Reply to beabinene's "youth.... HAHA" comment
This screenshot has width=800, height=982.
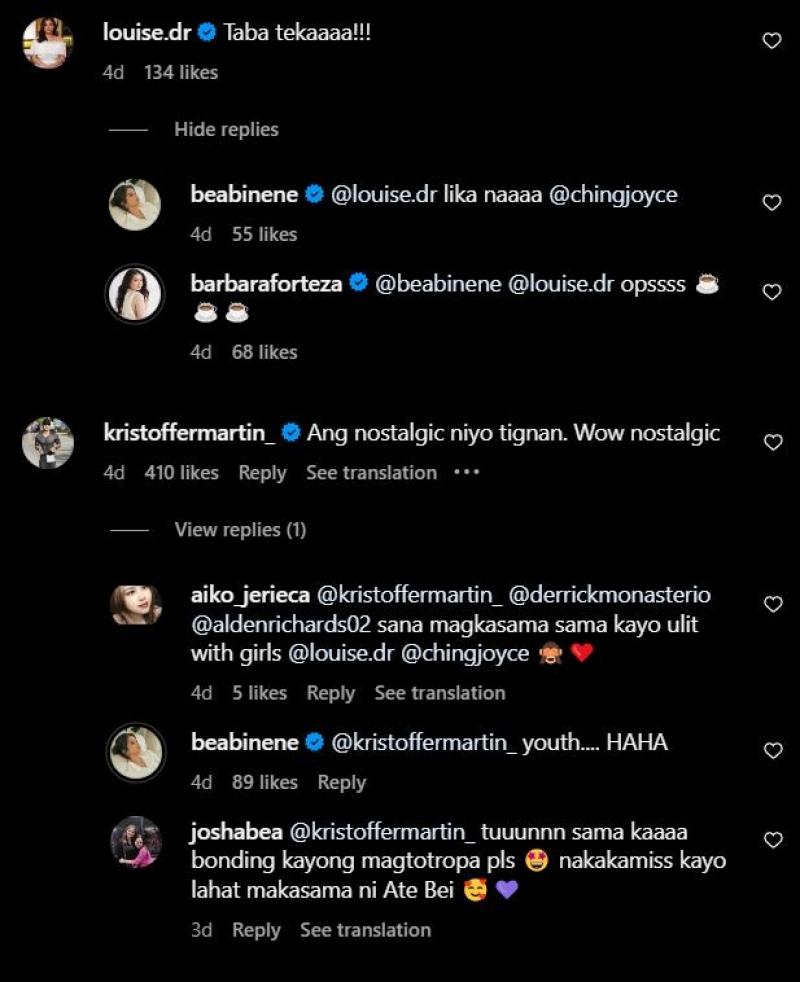click(x=341, y=783)
